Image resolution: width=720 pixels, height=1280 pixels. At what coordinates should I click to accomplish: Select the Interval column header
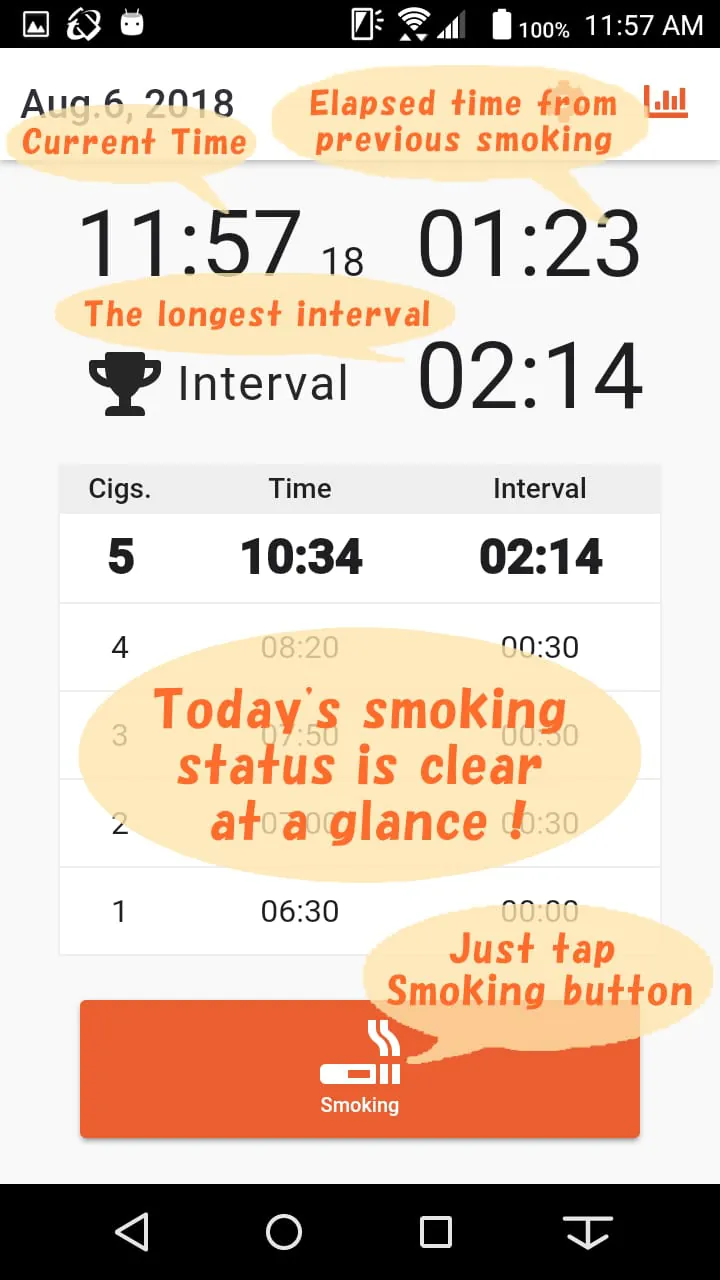(540, 488)
